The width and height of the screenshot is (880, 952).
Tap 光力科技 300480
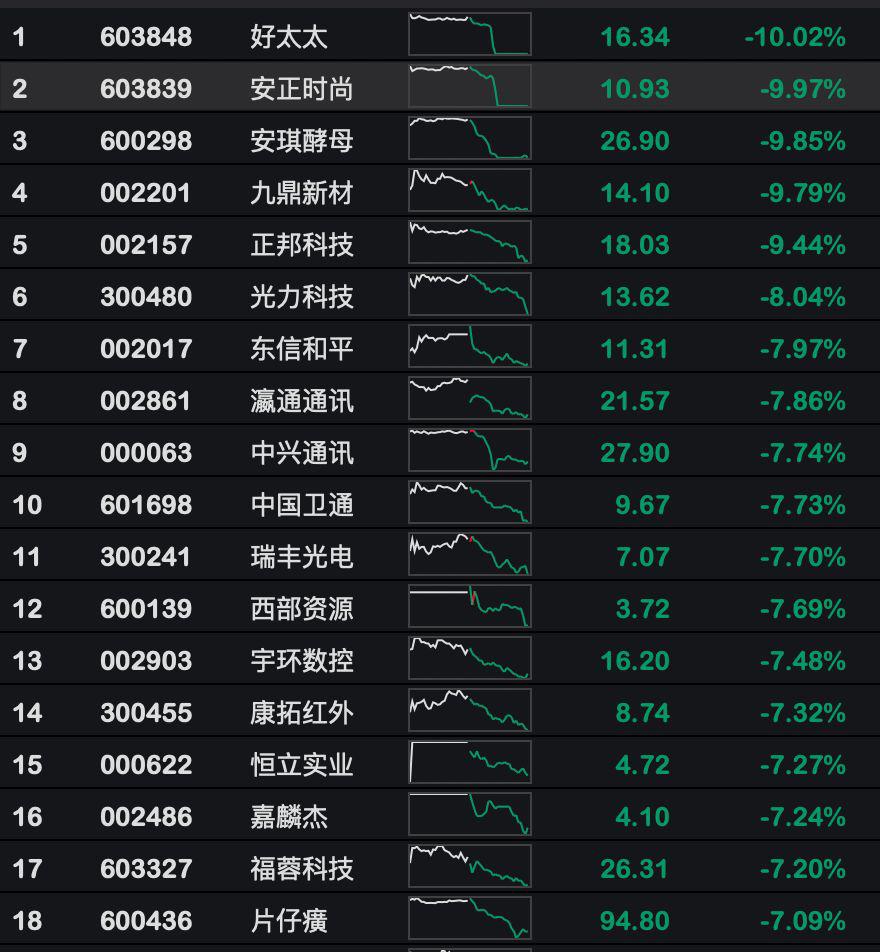301,297
